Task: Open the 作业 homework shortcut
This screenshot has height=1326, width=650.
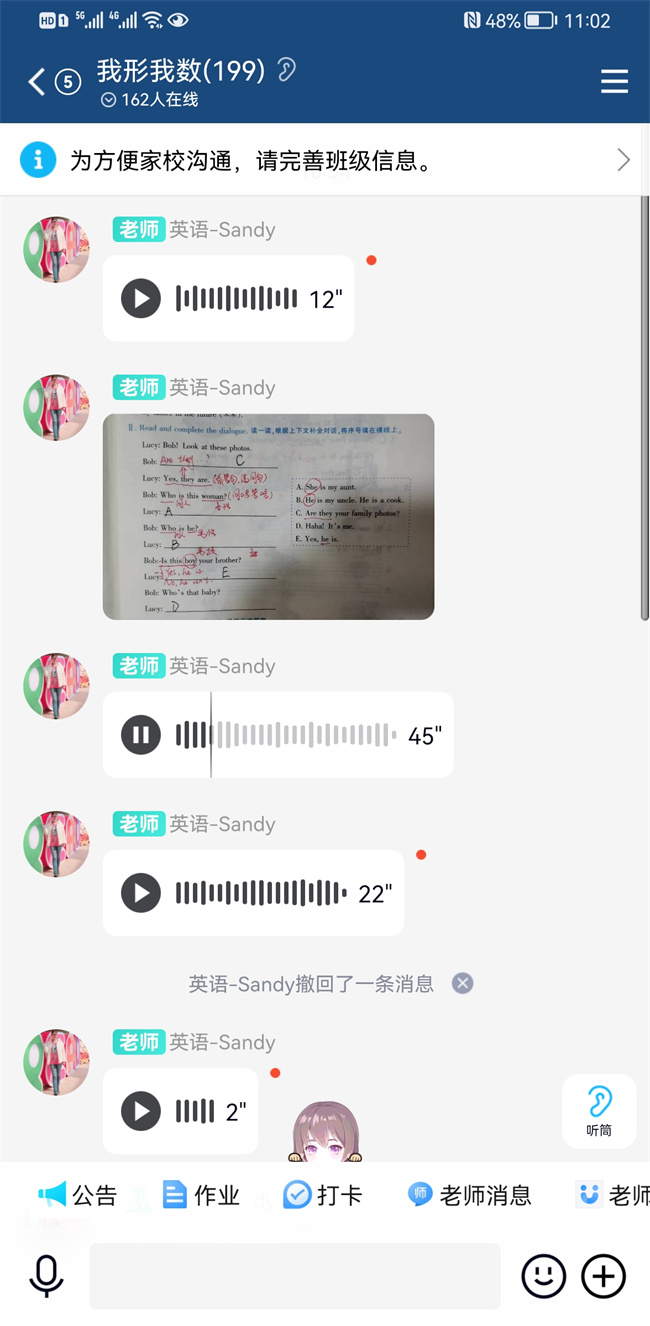Action: (x=201, y=1194)
